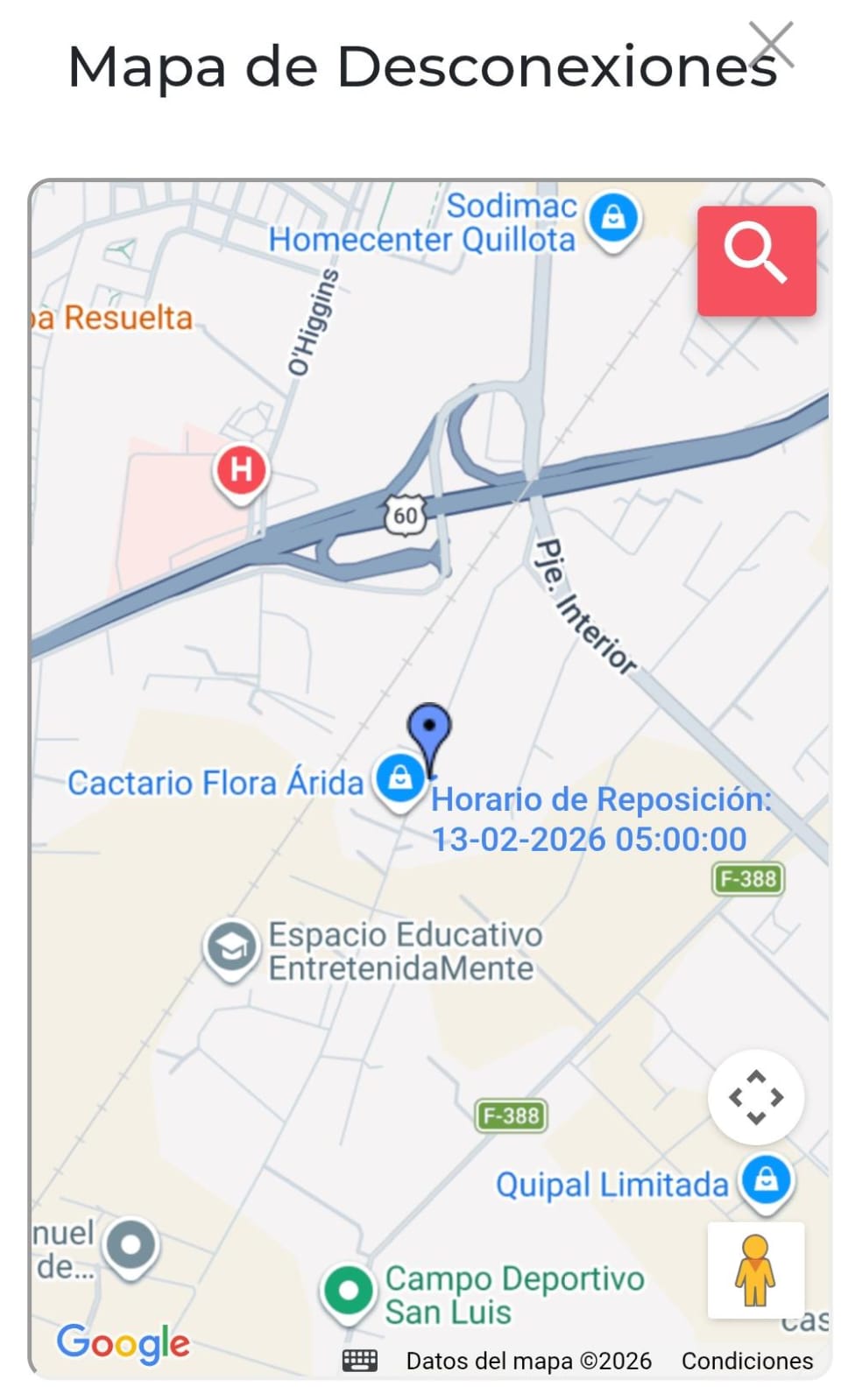Tap the Espacio Educativo EntretenidaMente marker
Image resolution: width=862 pixels, height=1400 pixels.
tap(231, 947)
